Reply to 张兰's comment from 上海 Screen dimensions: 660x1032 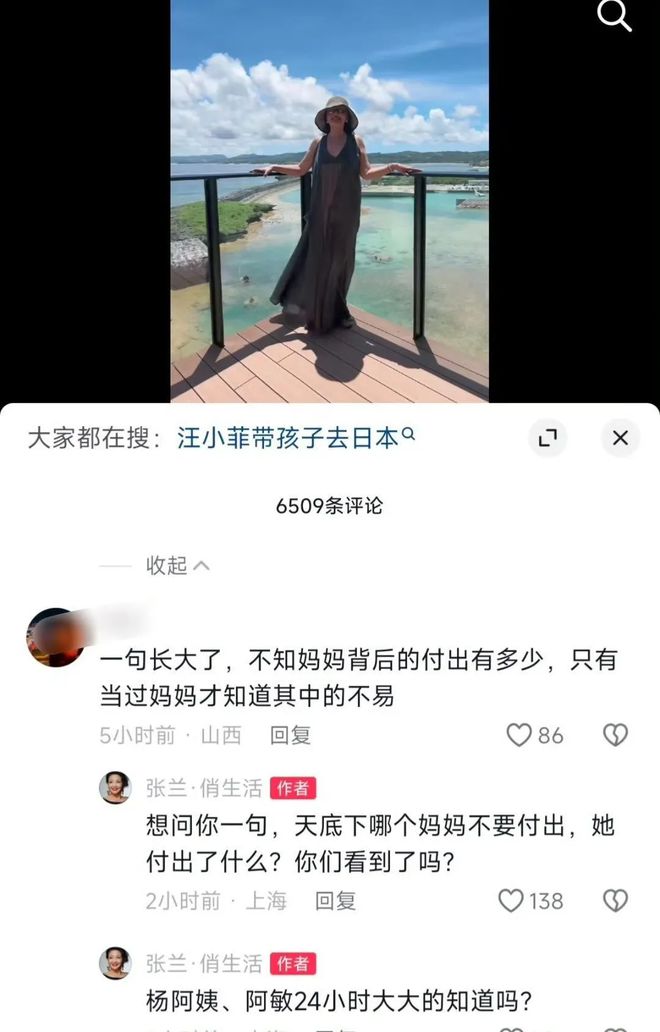click(335, 900)
